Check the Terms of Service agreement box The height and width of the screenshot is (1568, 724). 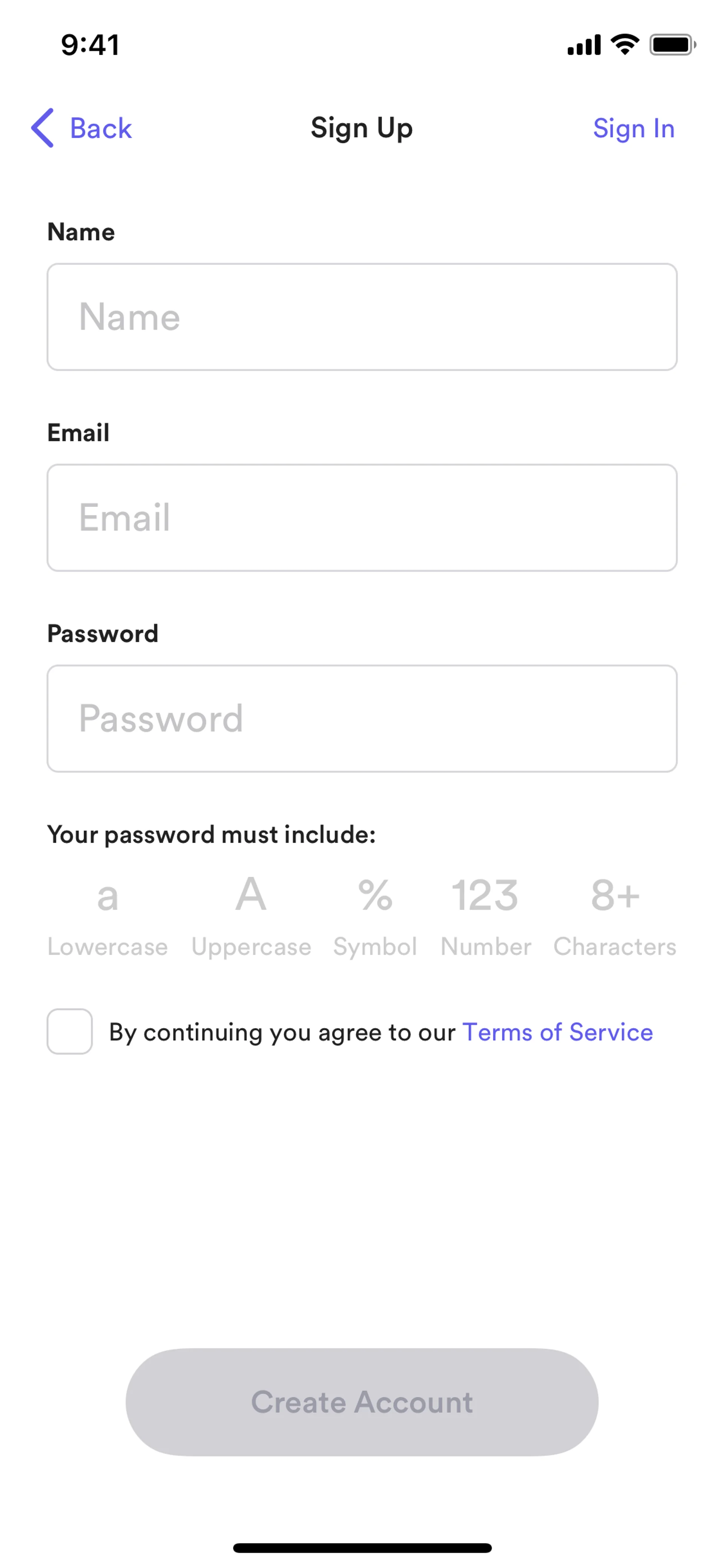pyautogui.click(x=70, y=1032)
